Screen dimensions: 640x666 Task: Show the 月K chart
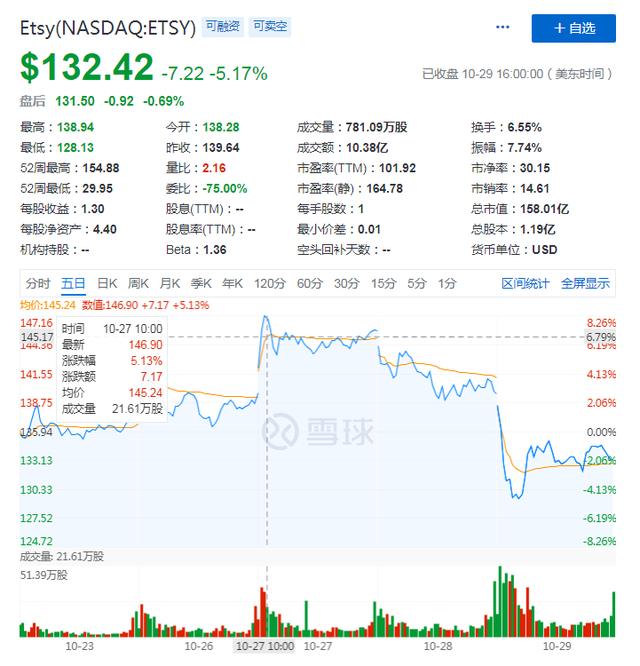pos(170,283)
